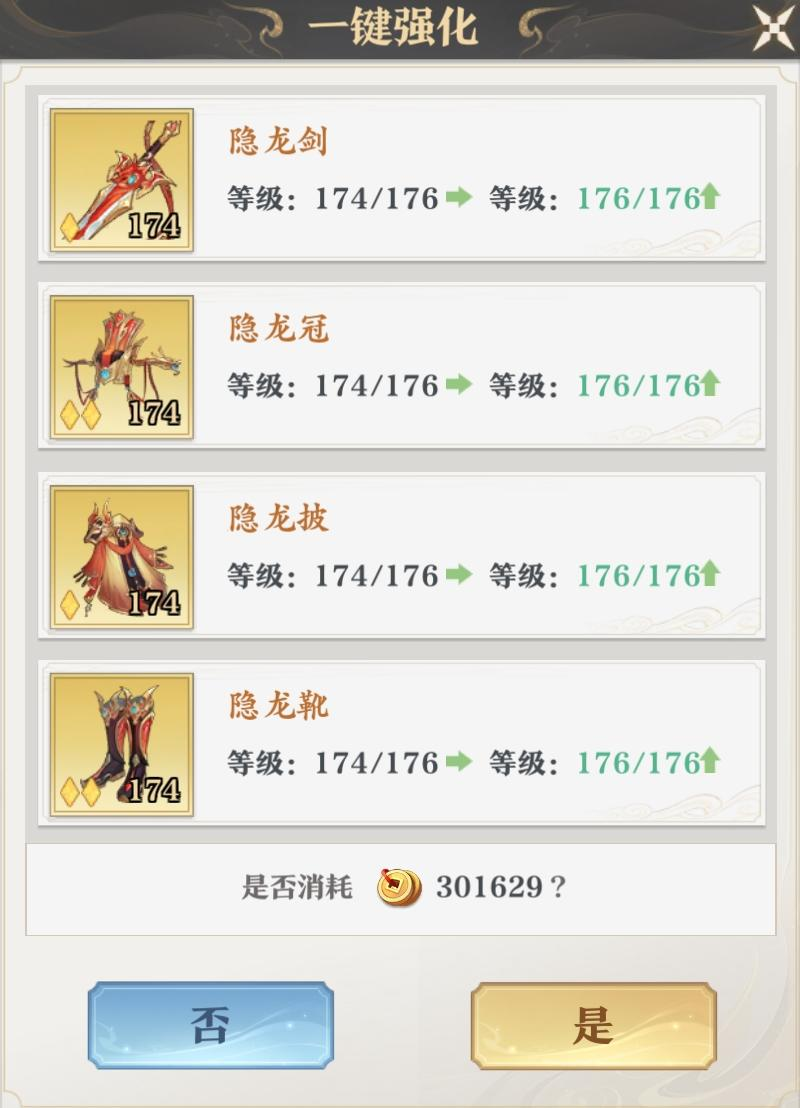Tap 否 to cancel the enhancement
Screen dimensions: 800x1108
[210, 1025]
